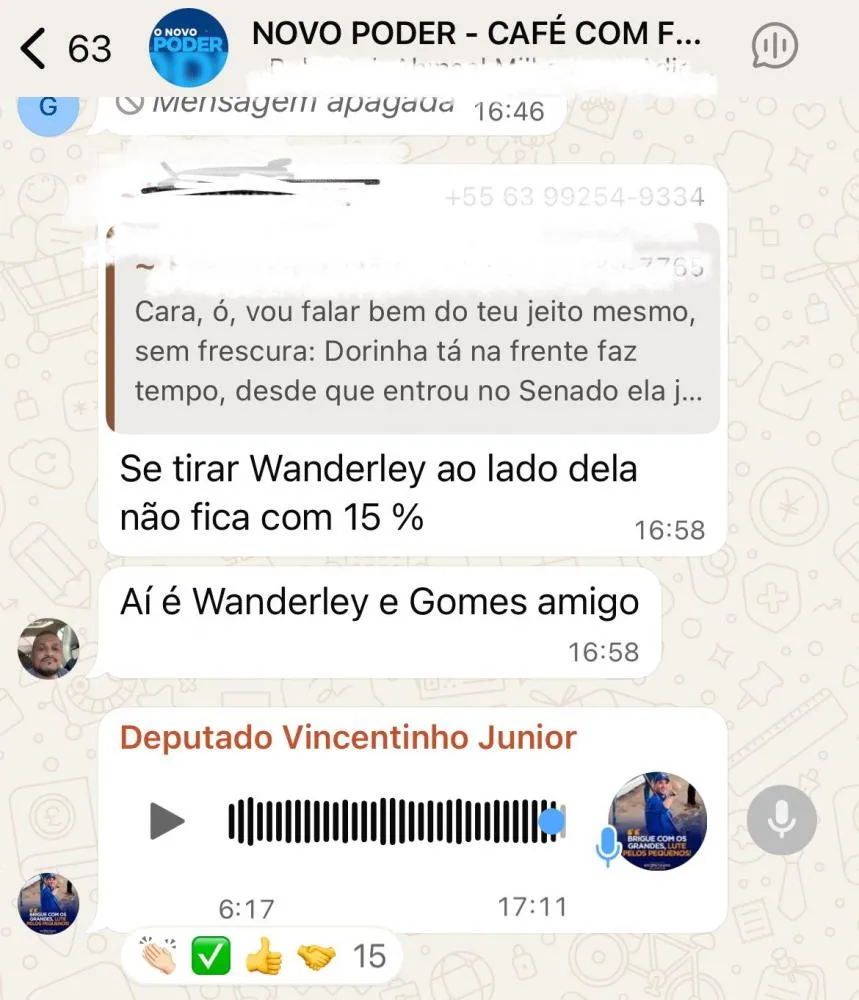Tap the sender's avatar beside Wanderley message
859x1000 pixels.
tap(48, 649)
